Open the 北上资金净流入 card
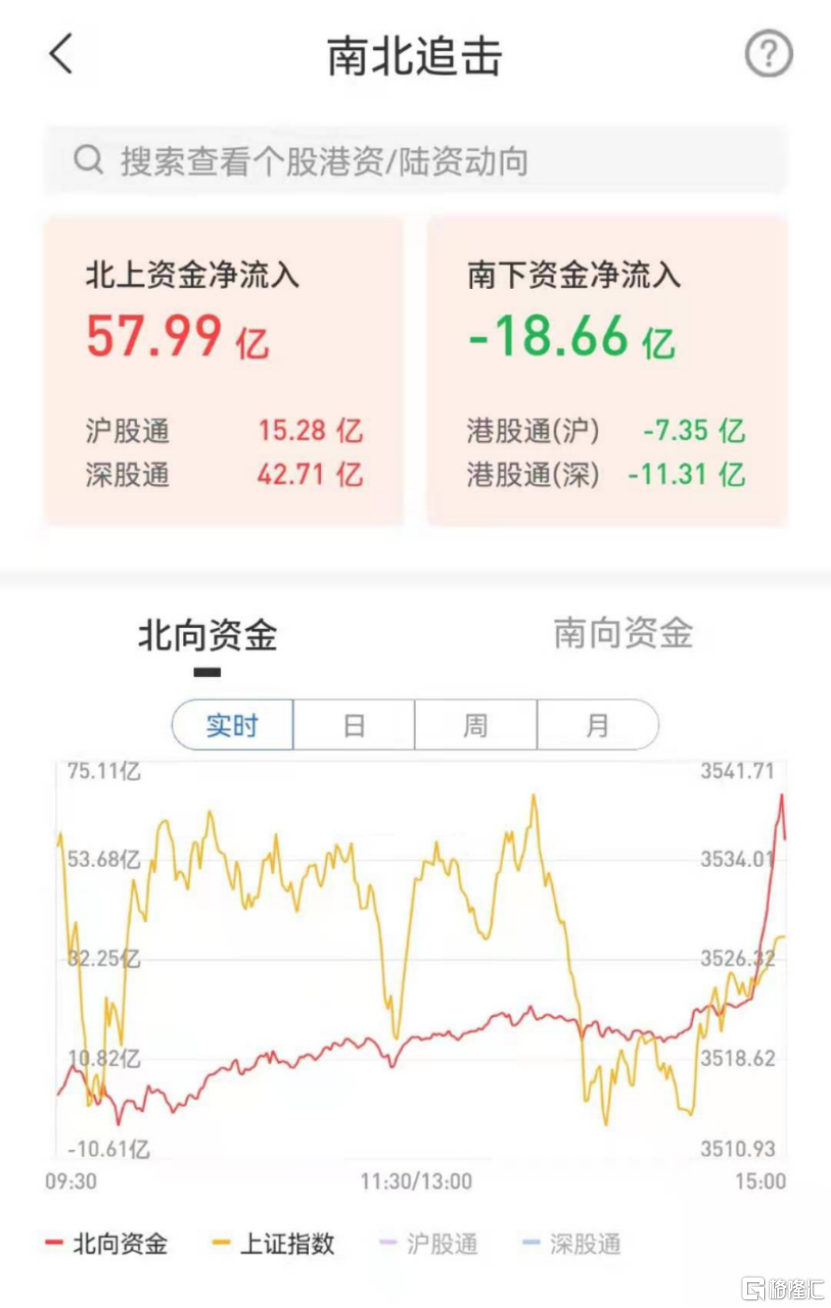 (223, 370)
